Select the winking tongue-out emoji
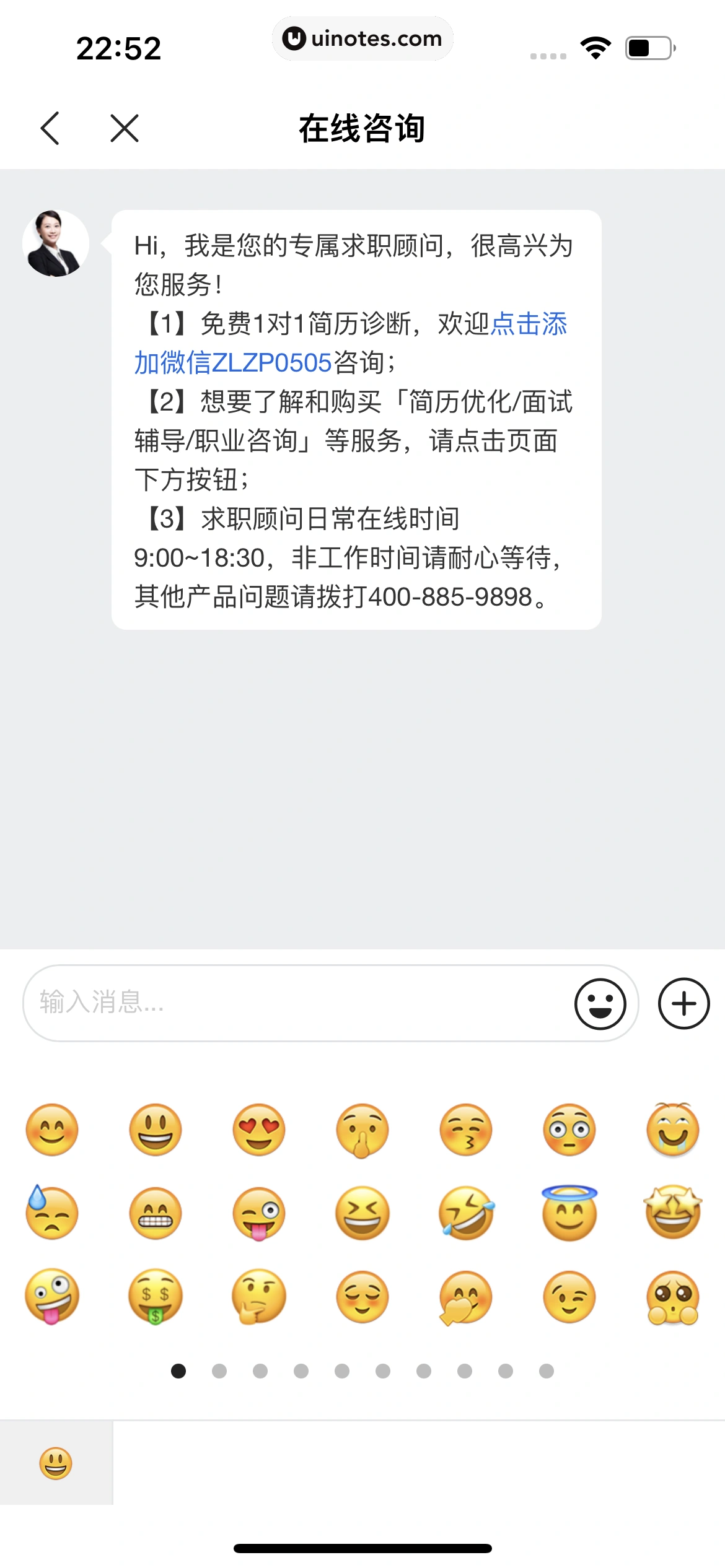725x1568 pixels. tap(258, 1213)
